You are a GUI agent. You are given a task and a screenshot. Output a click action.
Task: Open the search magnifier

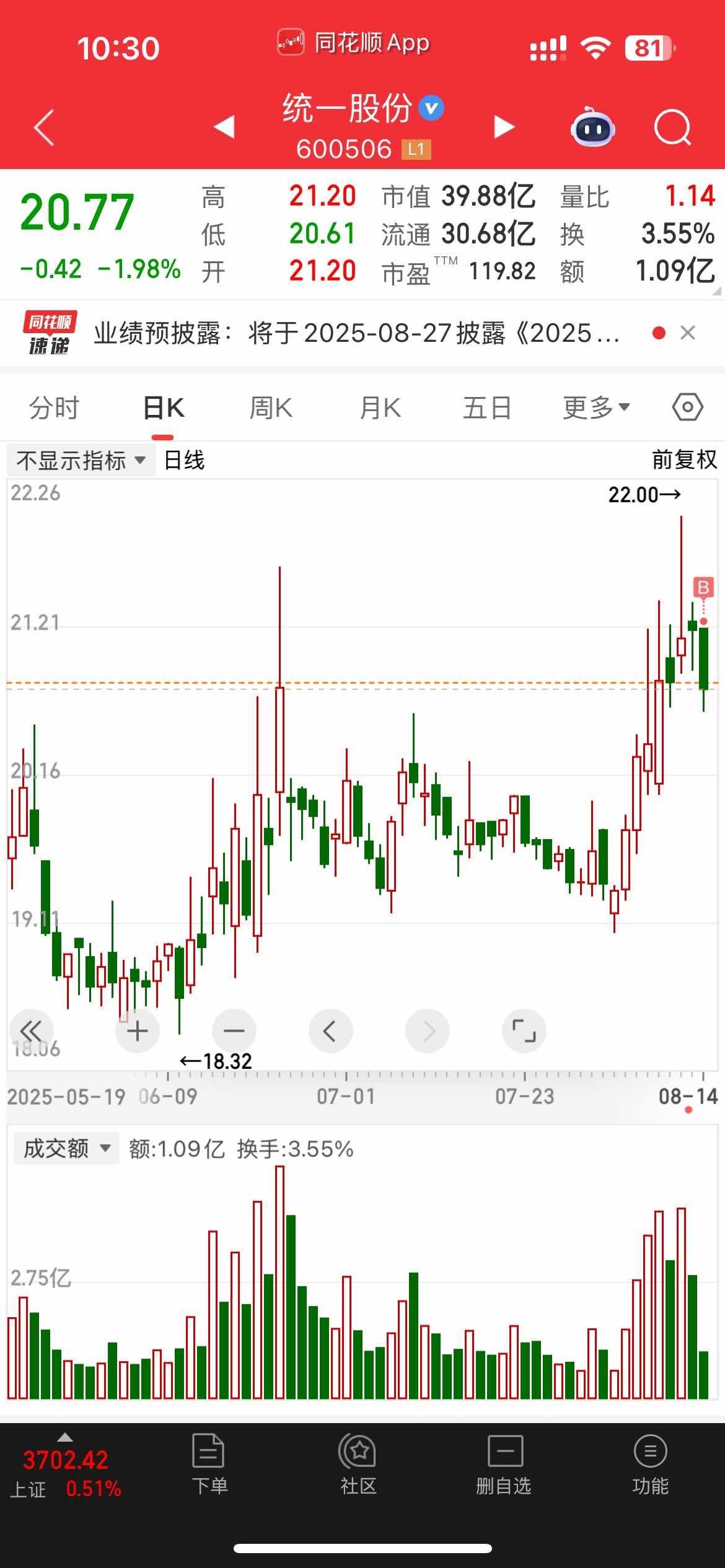click(672, 128)
